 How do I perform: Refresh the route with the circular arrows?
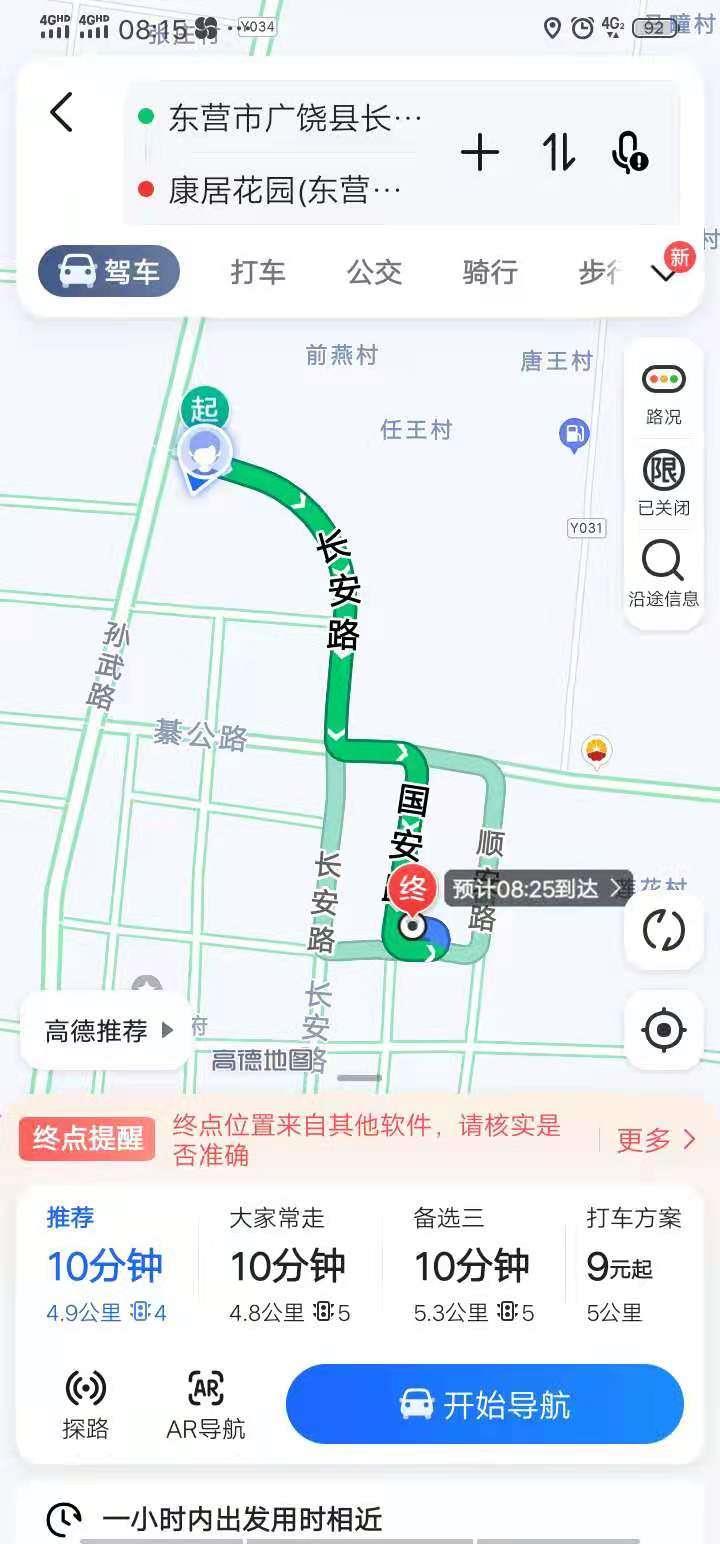click(664, 931)
